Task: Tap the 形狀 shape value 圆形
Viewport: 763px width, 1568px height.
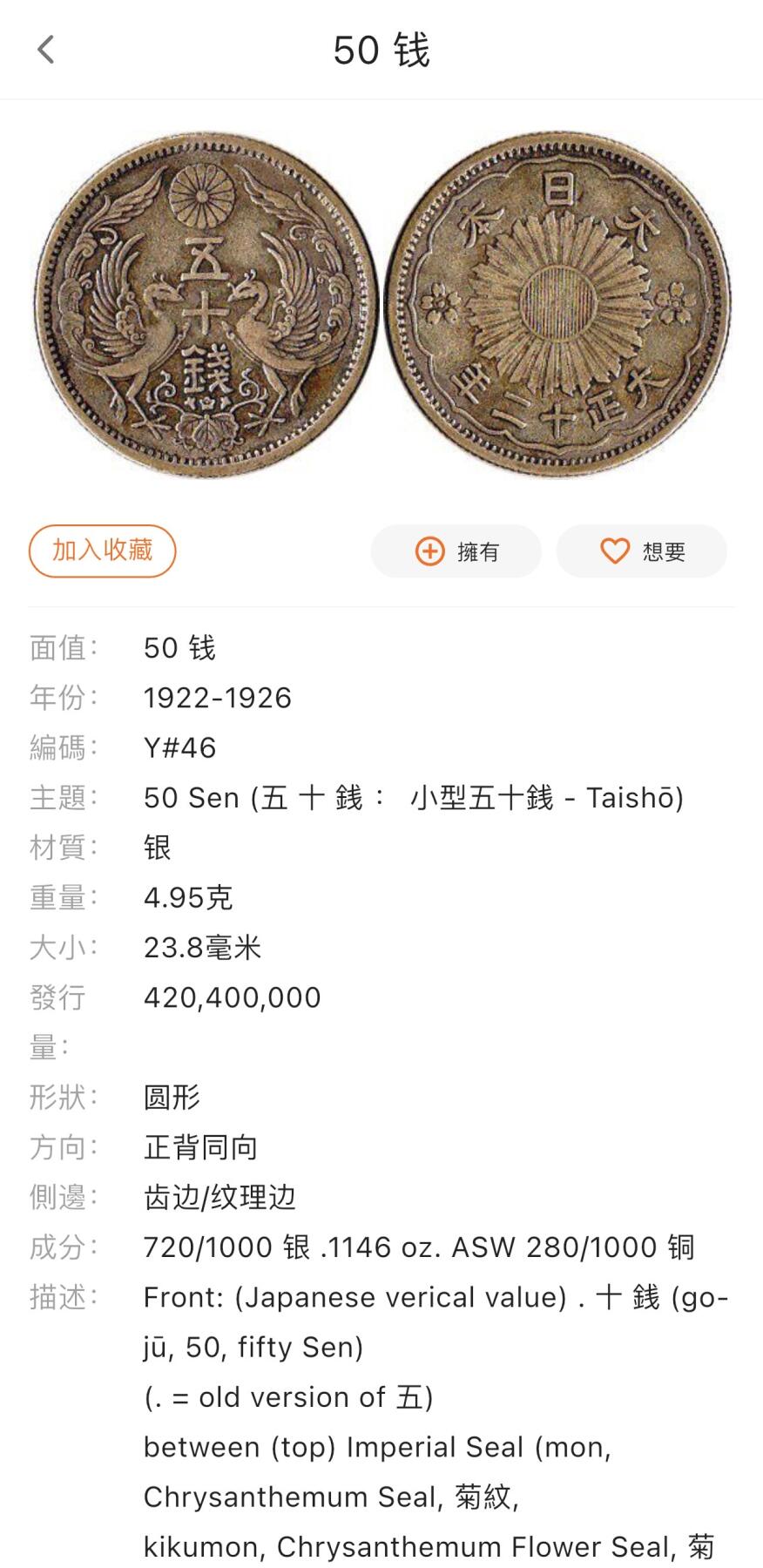Action: [172, 1098]
